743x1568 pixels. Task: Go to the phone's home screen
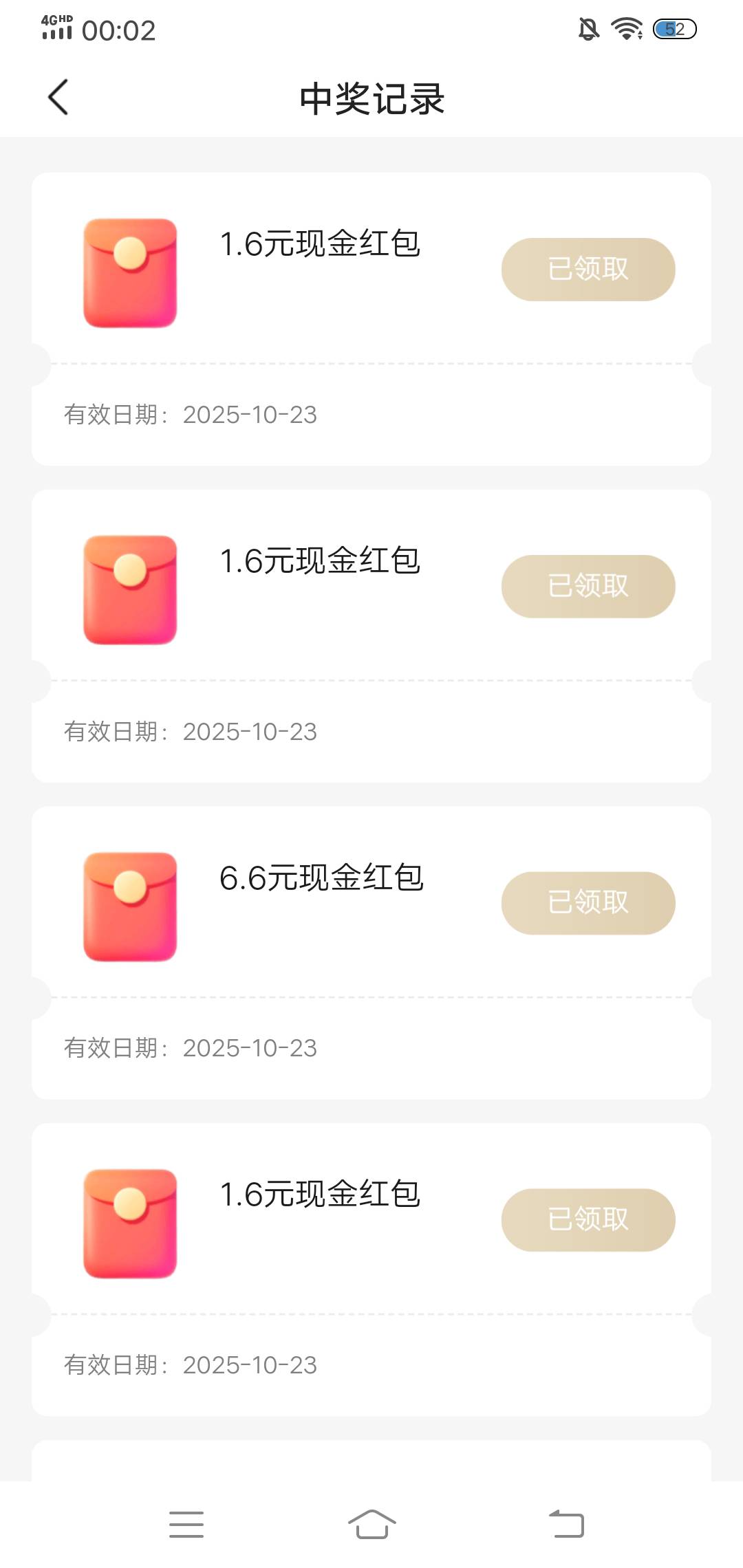pos(371,1524)
